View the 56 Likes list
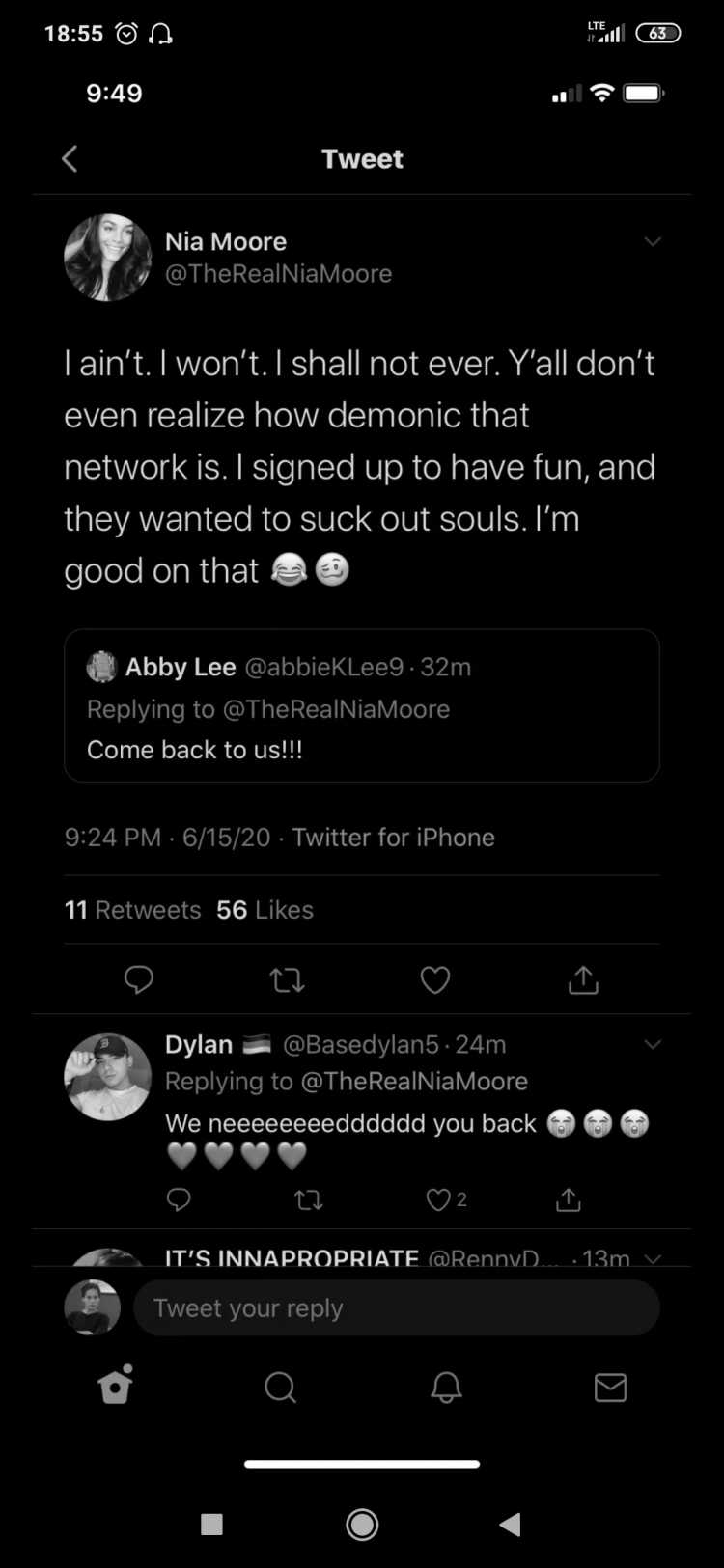 pyautogui.click(x=265, y=910)
